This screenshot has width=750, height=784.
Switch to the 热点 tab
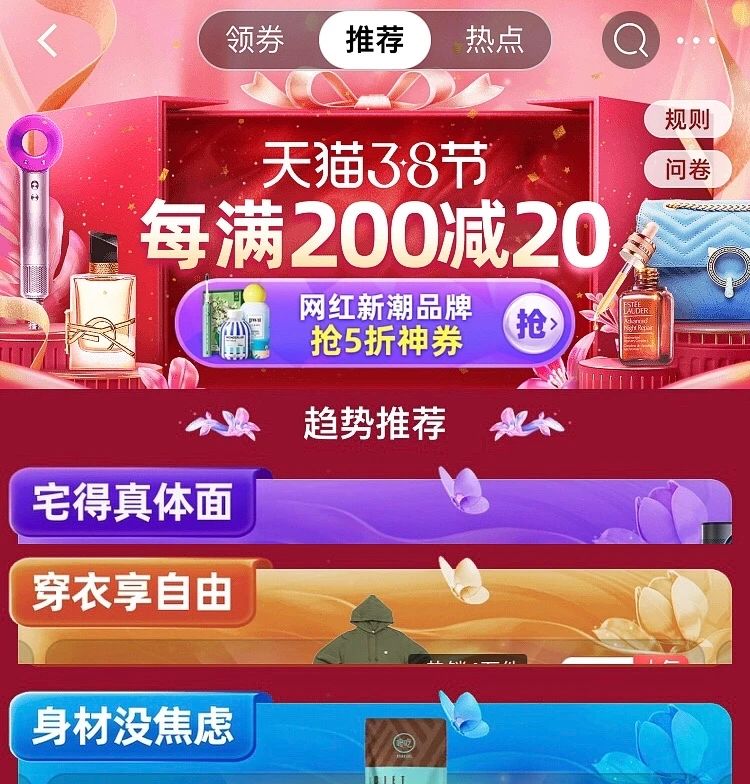[x=494, y=40]
